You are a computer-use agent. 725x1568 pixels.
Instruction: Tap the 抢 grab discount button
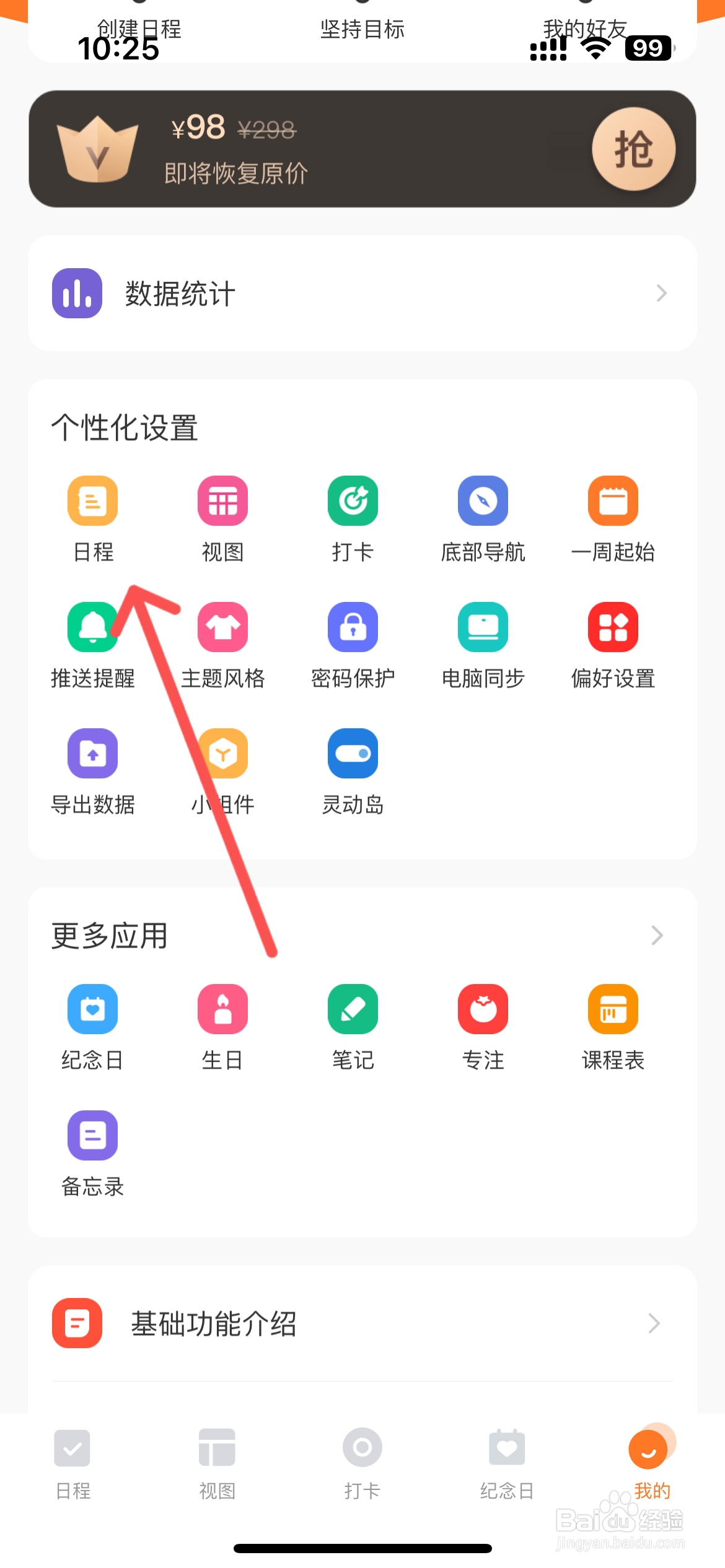click(x=633, y=149)
